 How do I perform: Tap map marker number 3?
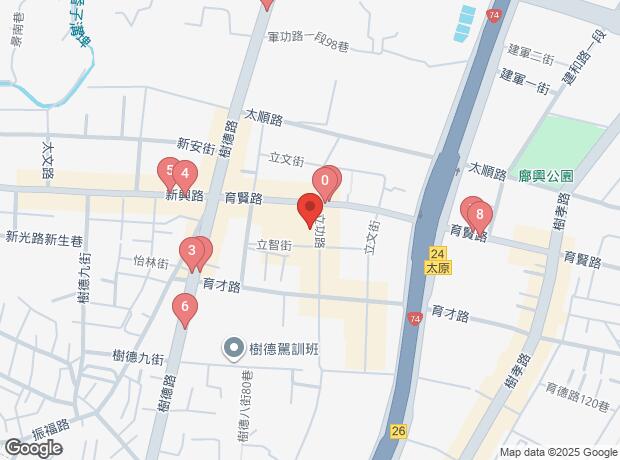click(x=191, y=252)
